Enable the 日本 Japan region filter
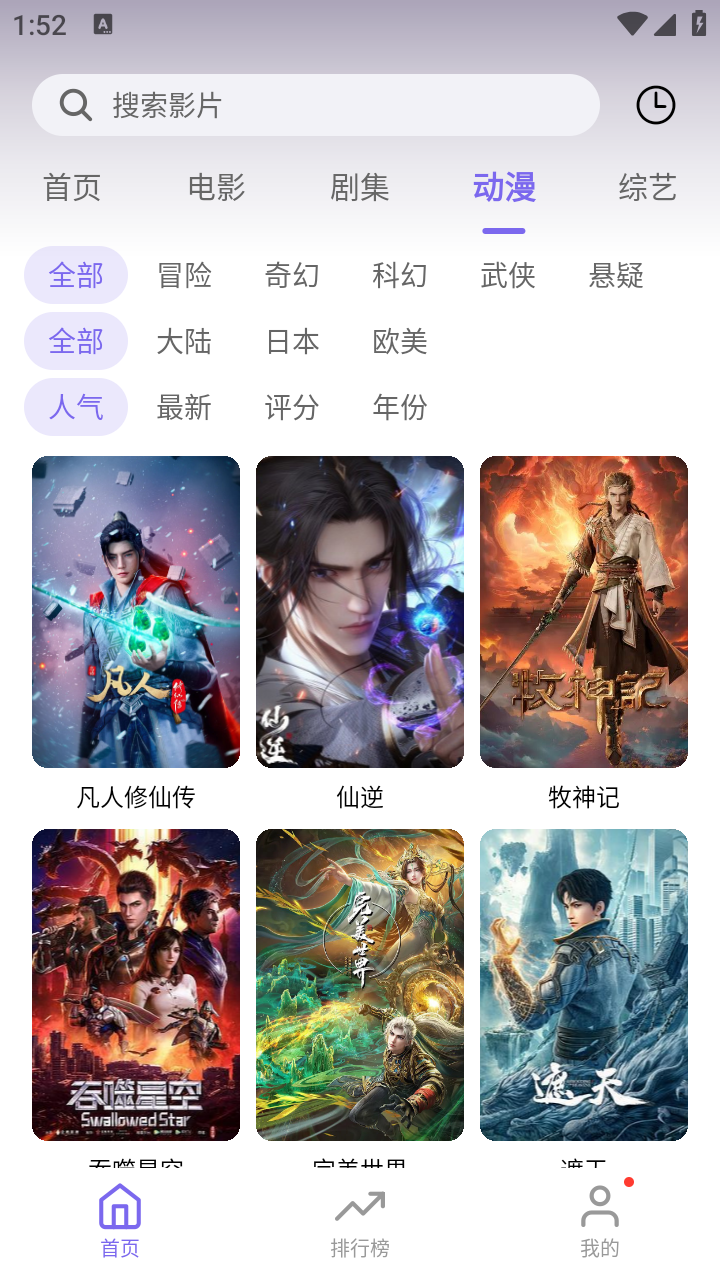Screen dimensions: 720x1280 click(292, 341)
